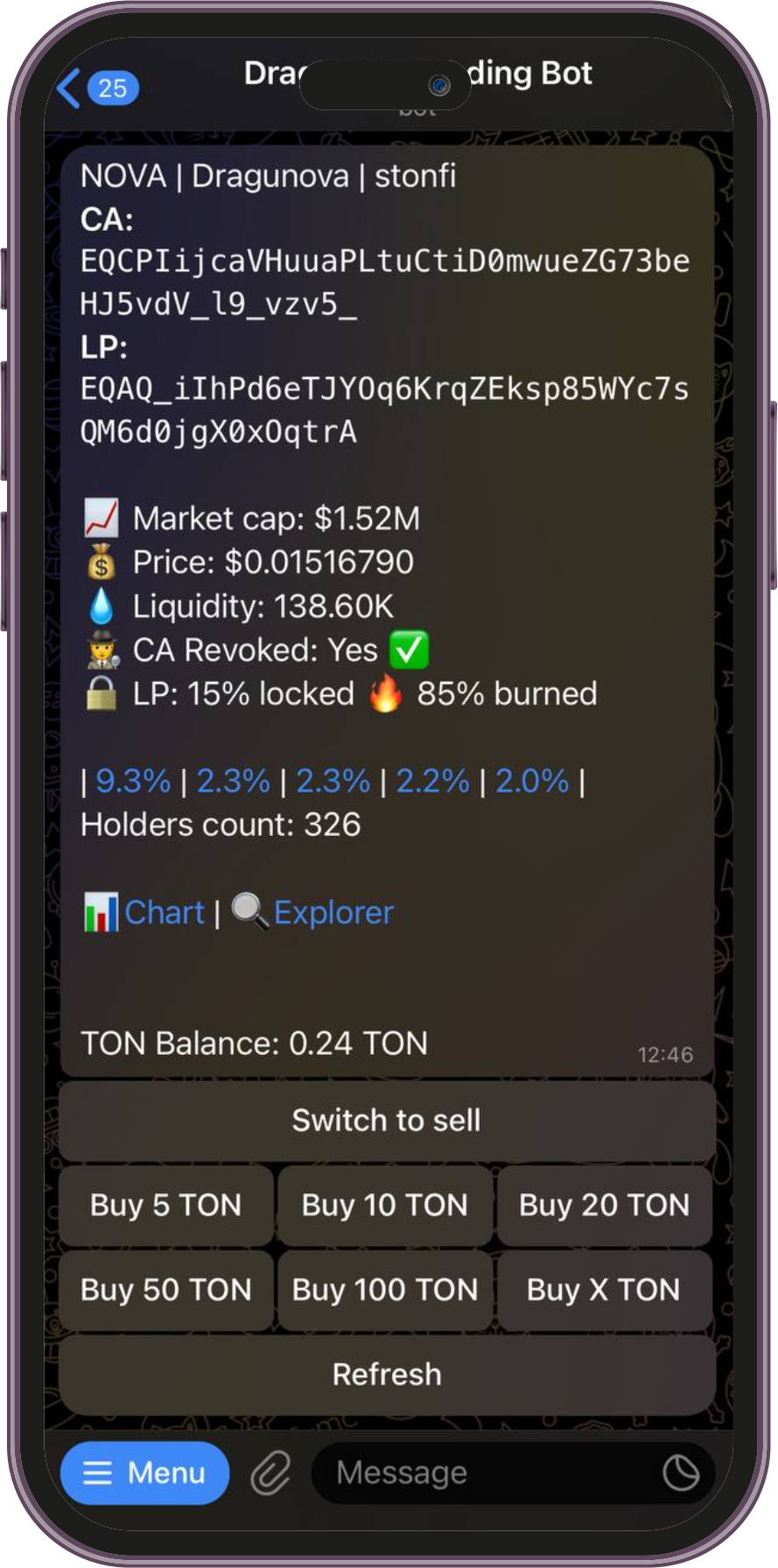Image resolution: width=778 pixels, height=1568 pixels.
Task: Open the Chart link
Action: 164,912
